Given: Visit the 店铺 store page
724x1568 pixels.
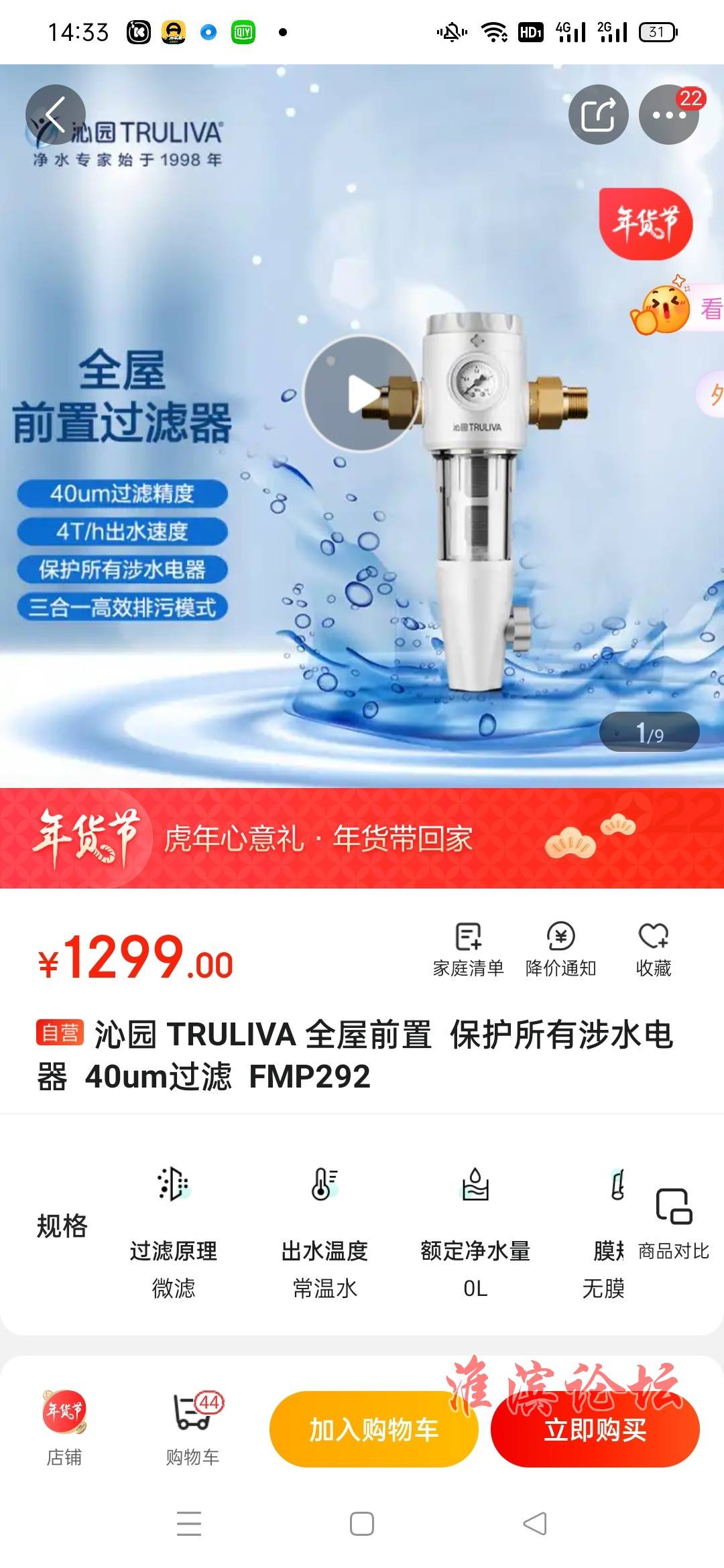Looking at the screenshot, I should click(x=64, y=1428).
